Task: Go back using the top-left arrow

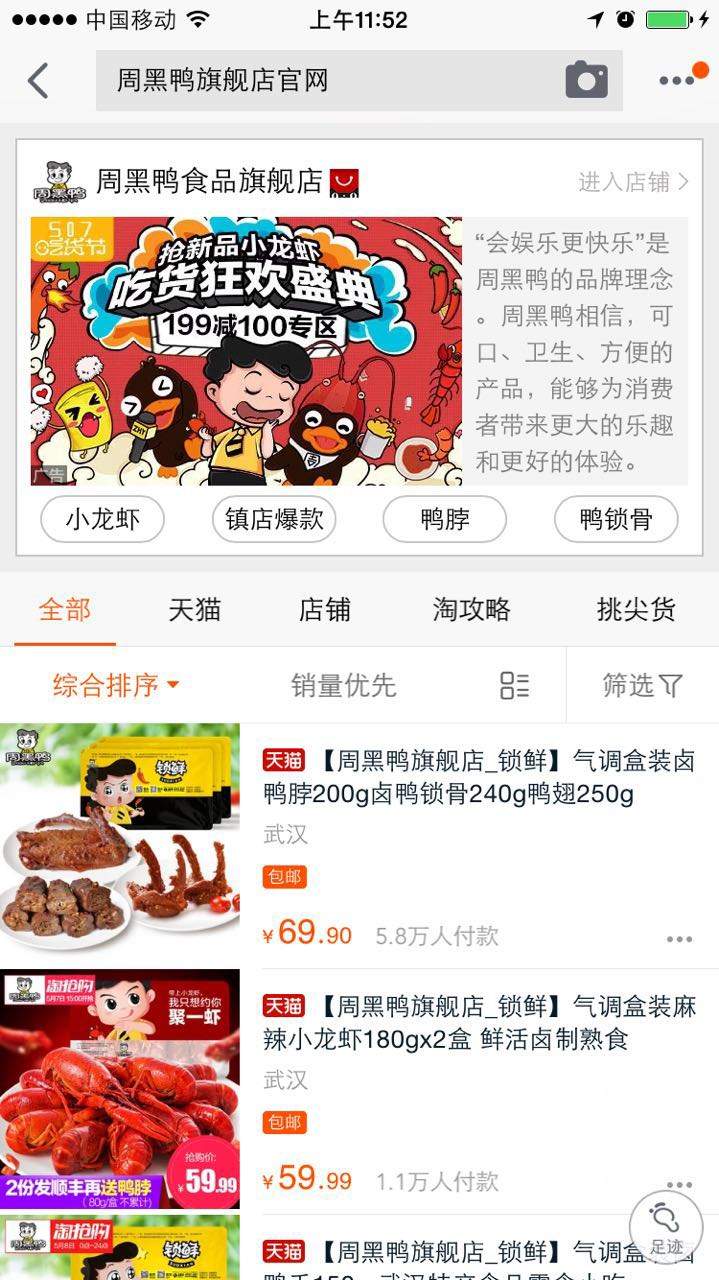Action: pos(38,81)
